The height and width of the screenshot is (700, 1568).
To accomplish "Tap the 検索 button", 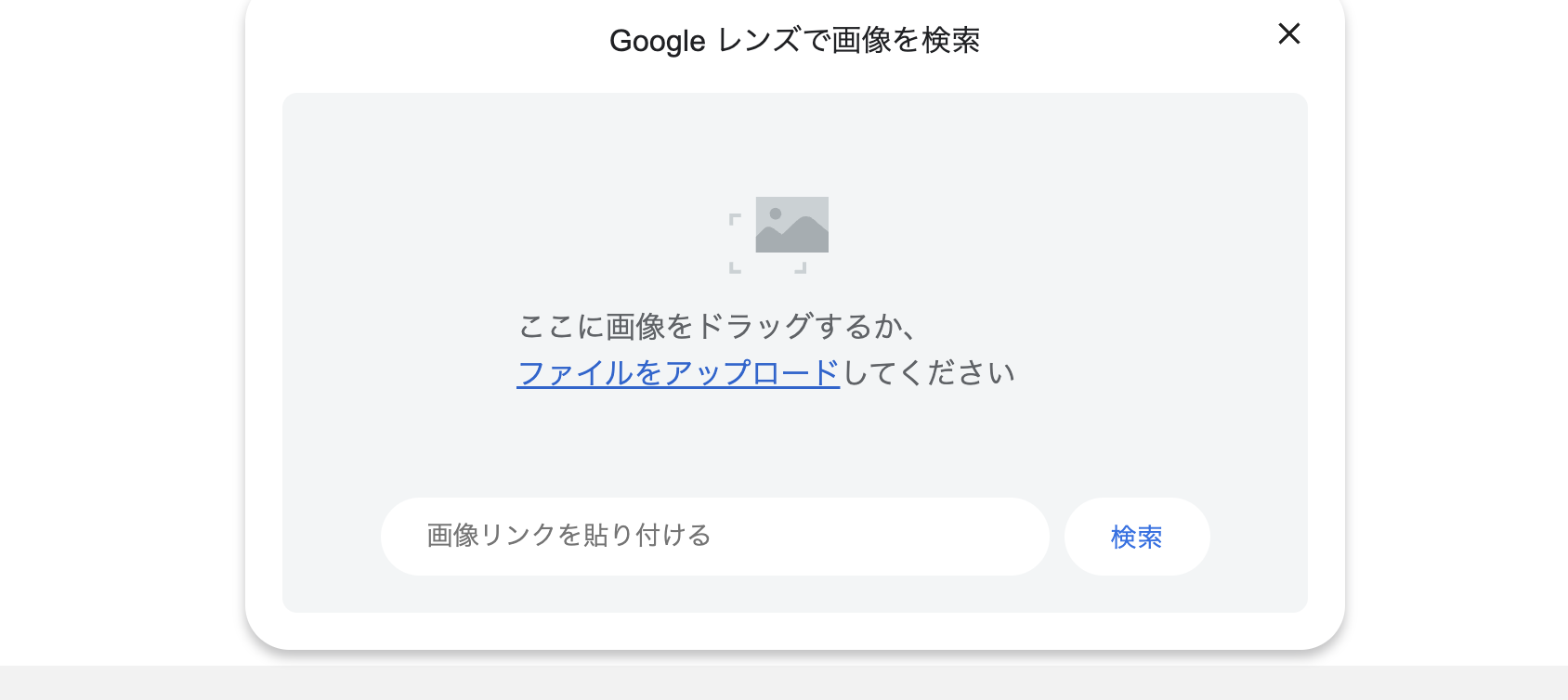I will click(x=1136, y=537).
